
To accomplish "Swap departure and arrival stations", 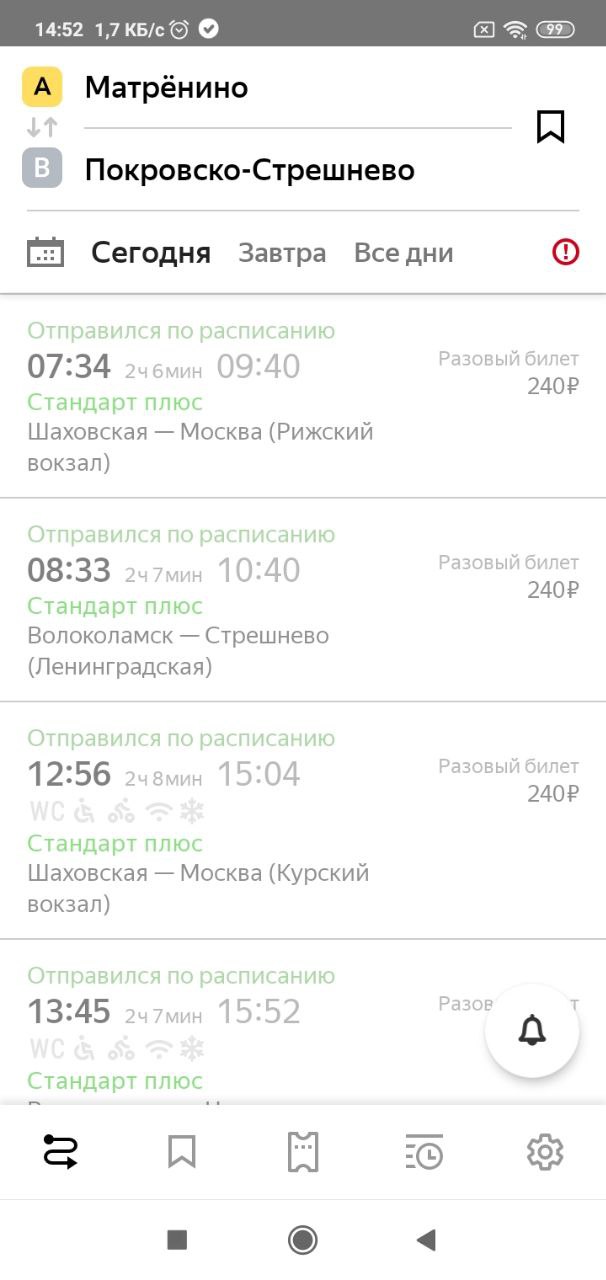I will (x=42, y=128).
